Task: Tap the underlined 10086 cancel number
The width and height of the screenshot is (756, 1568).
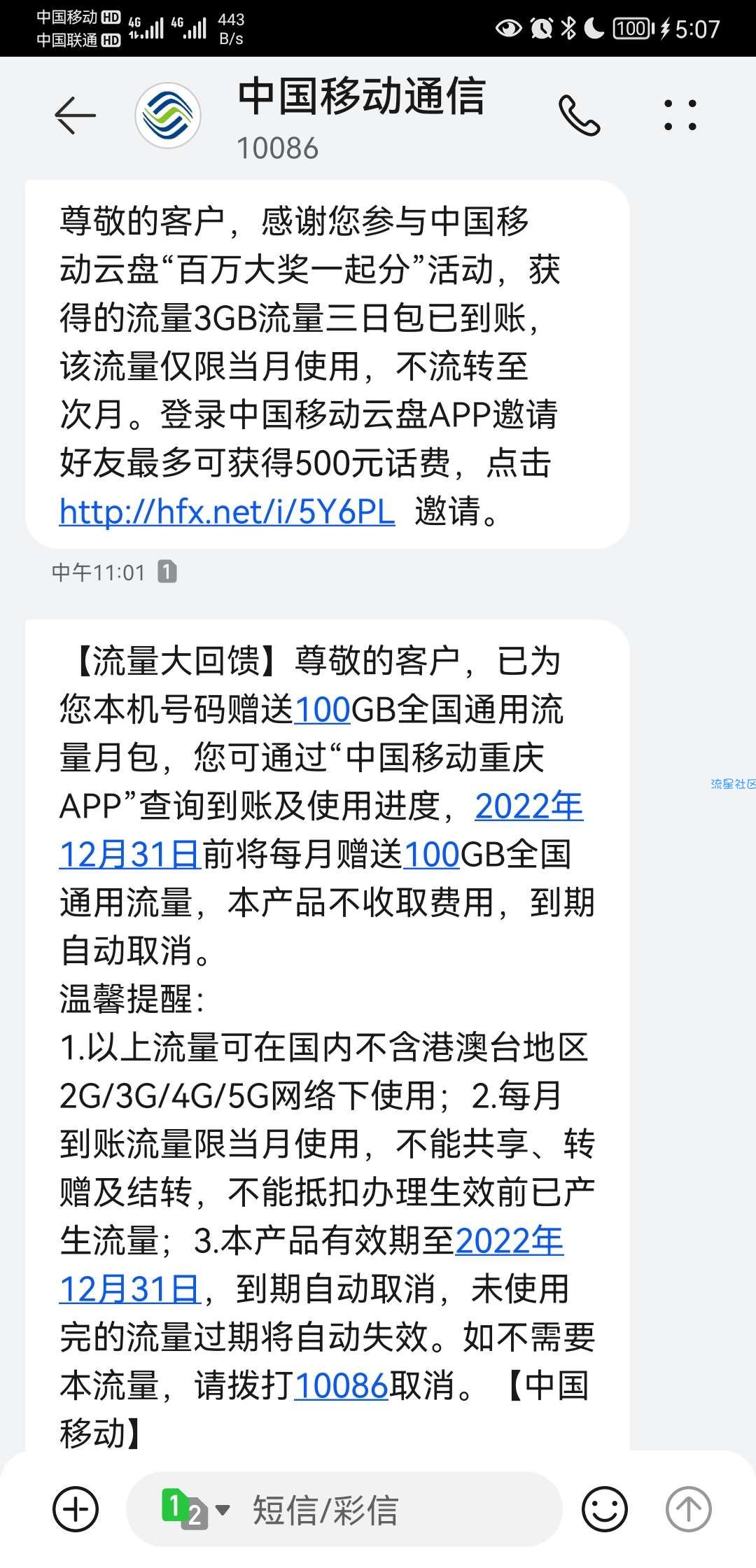Action: (x=341, y=1385)
